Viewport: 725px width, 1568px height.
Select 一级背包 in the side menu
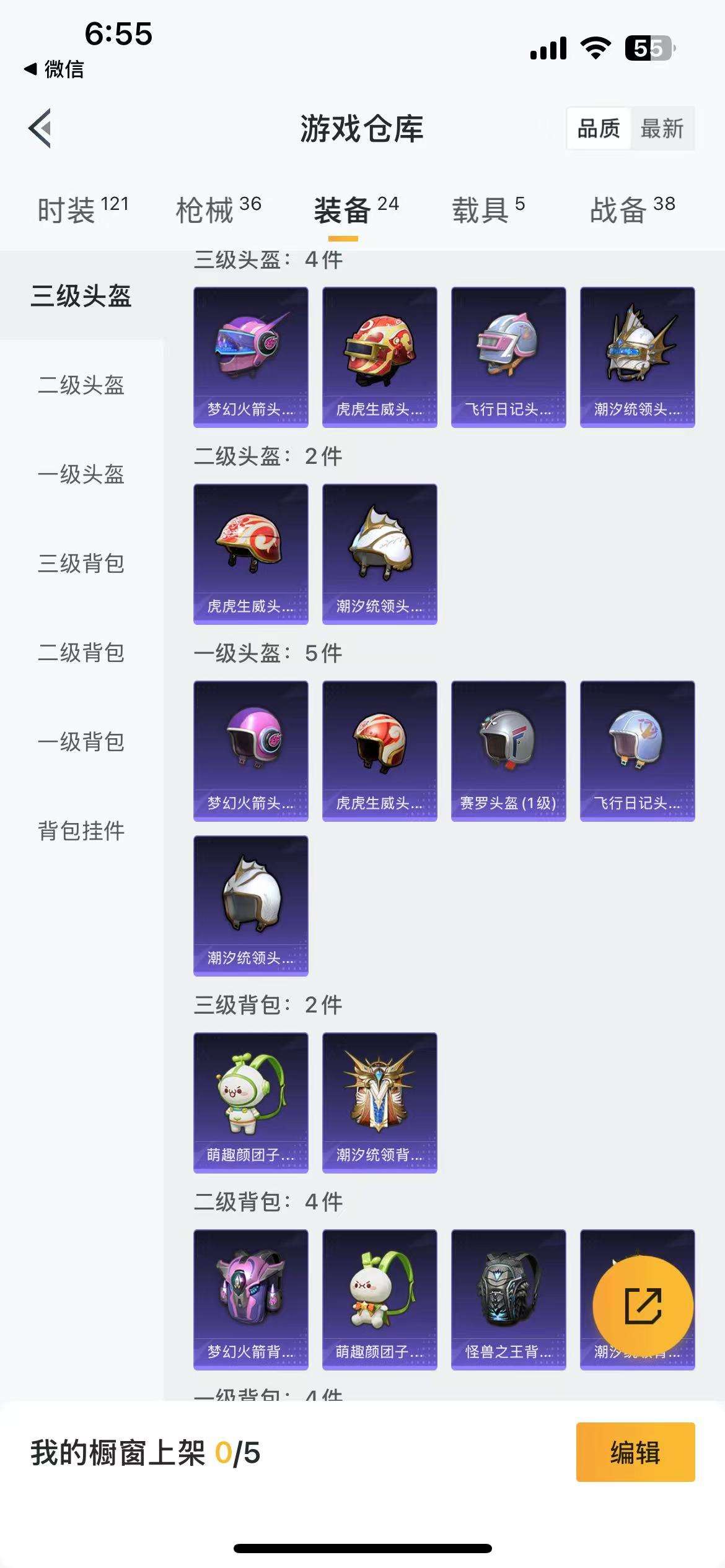click(81, 742)
